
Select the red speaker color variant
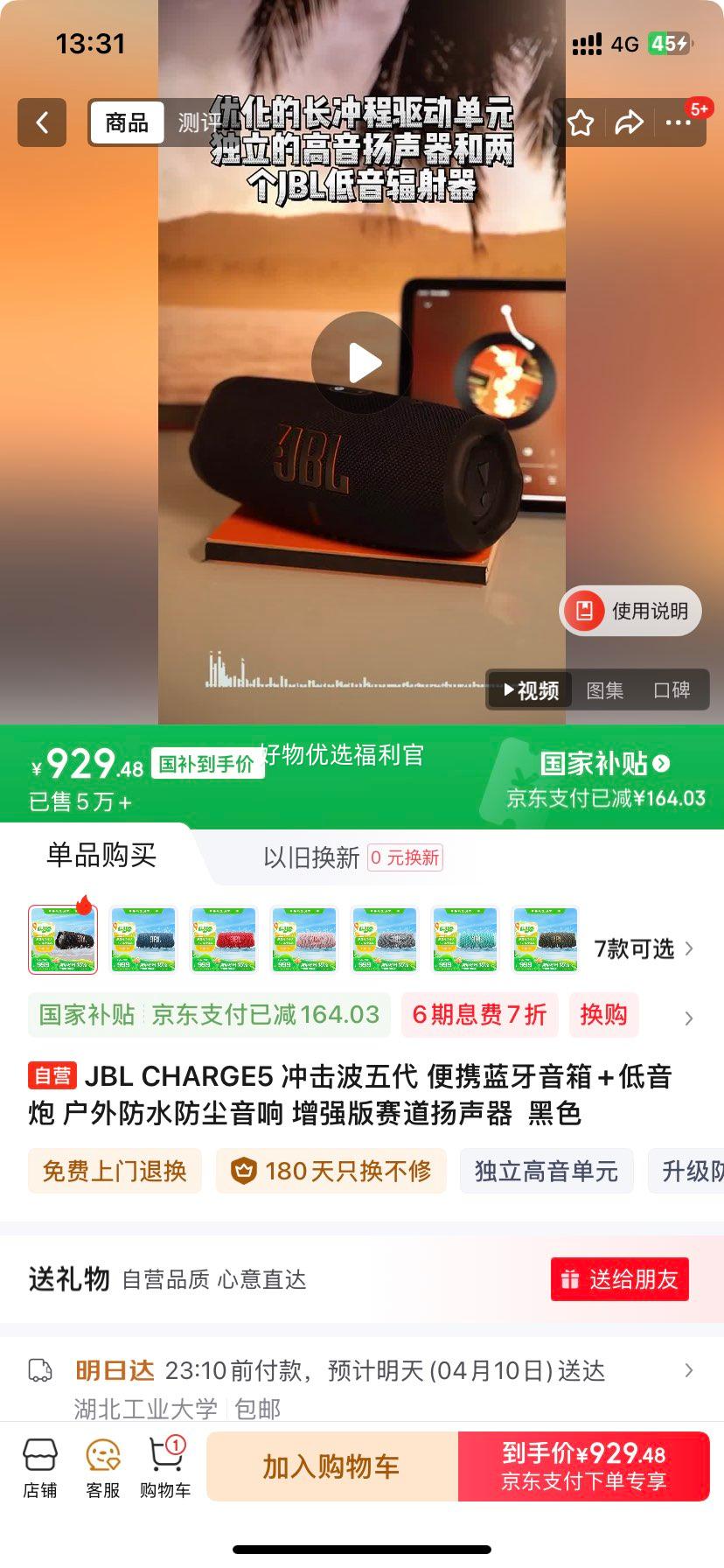pyautogui.click(x=223, y=938)
